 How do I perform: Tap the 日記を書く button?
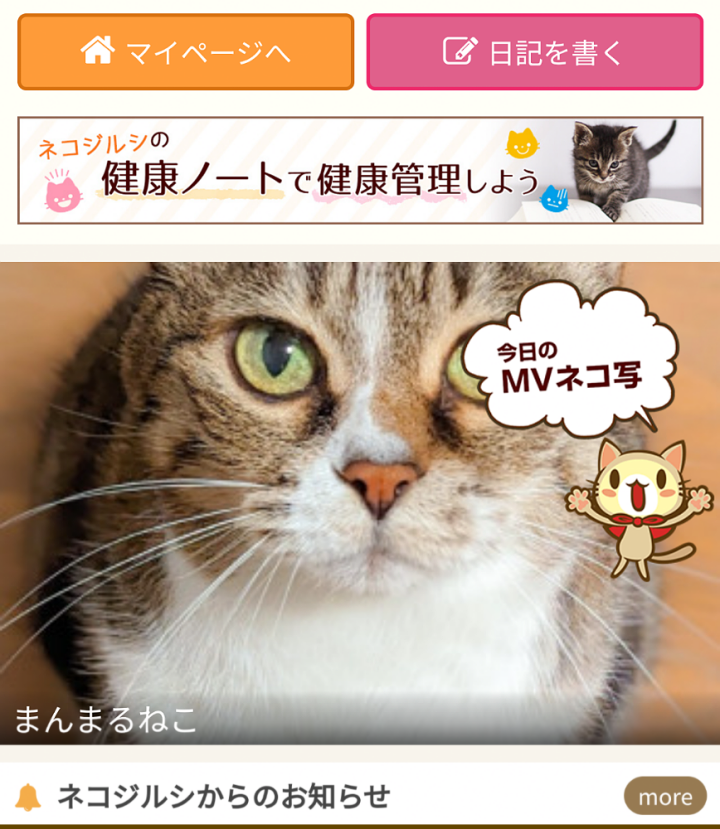tap(534, 52)
